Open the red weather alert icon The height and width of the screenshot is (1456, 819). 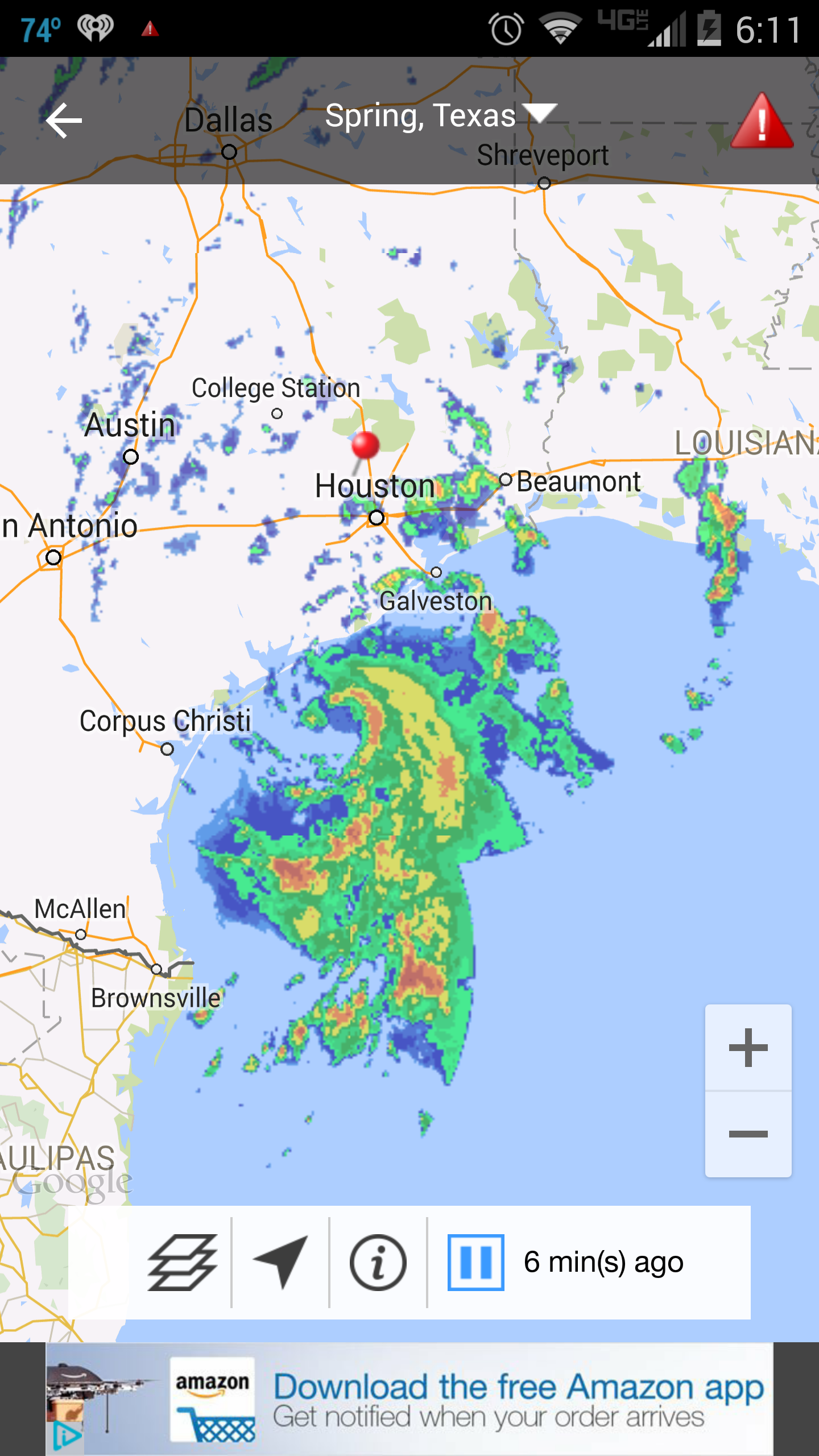pos(761,122)
